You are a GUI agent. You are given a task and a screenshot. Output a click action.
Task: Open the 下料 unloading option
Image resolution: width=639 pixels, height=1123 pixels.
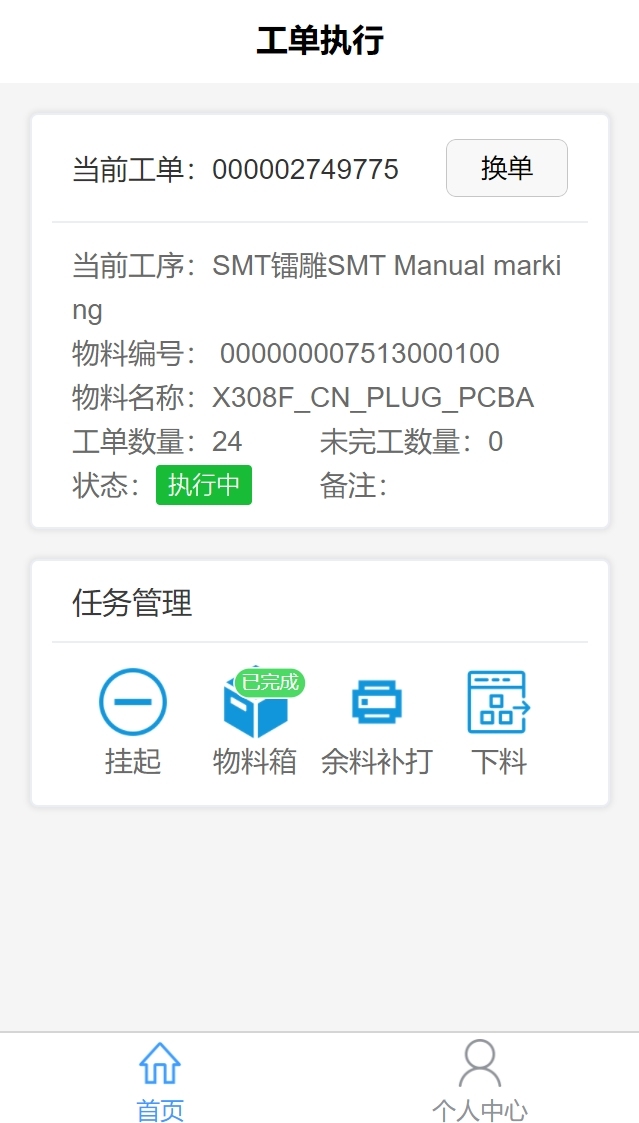pos(498,720)
